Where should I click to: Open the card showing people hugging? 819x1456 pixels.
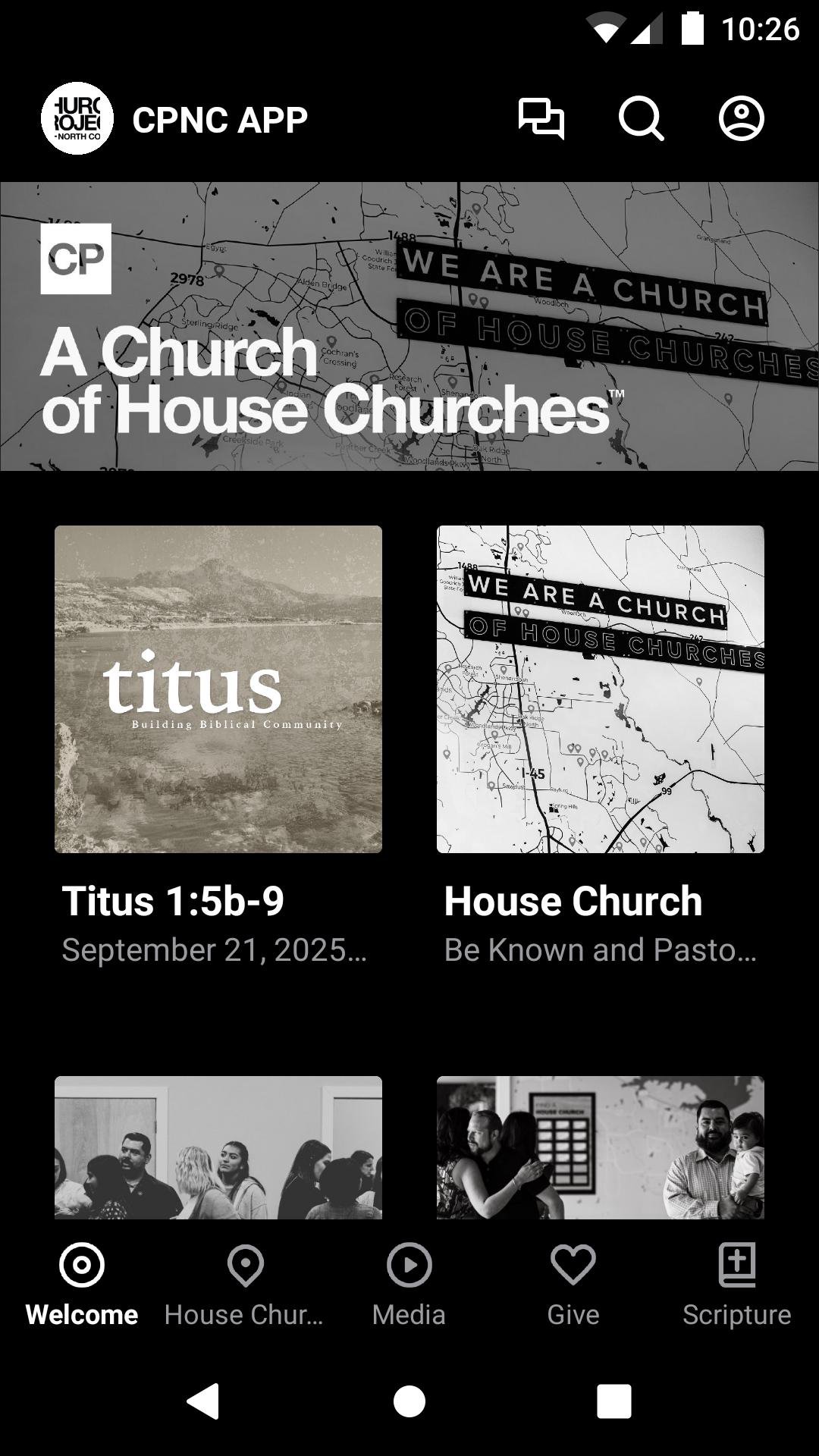(600, 1147)
